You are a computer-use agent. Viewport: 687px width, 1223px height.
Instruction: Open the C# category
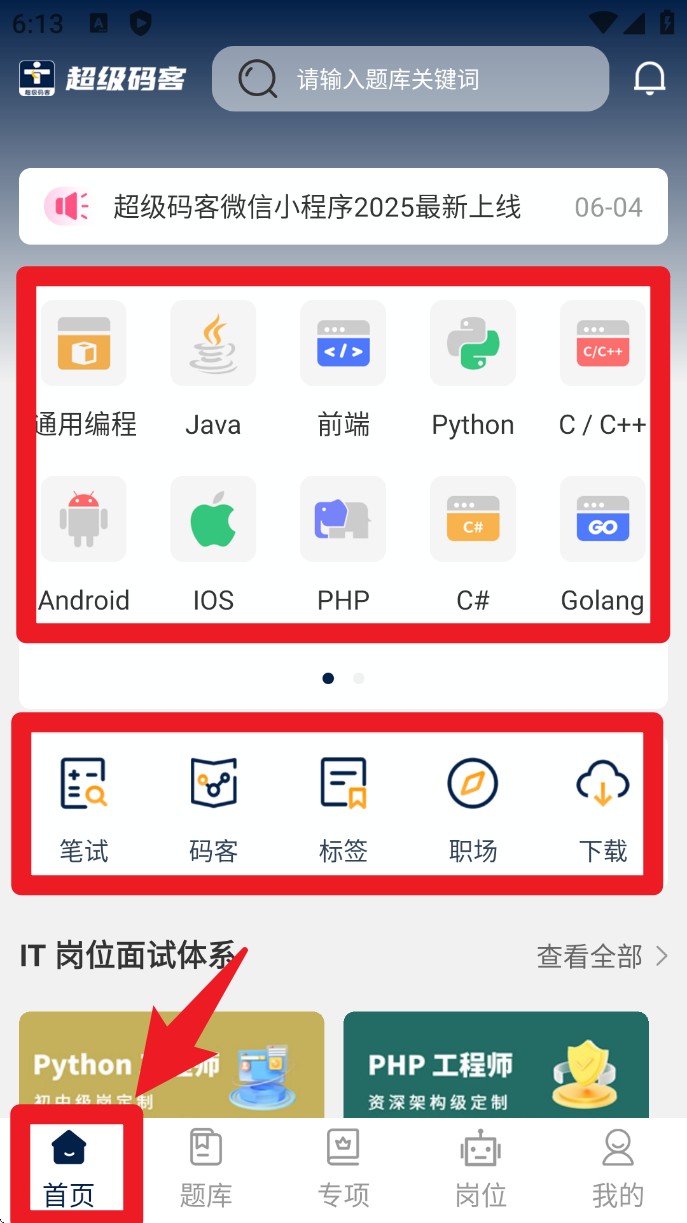click(473, 543)
